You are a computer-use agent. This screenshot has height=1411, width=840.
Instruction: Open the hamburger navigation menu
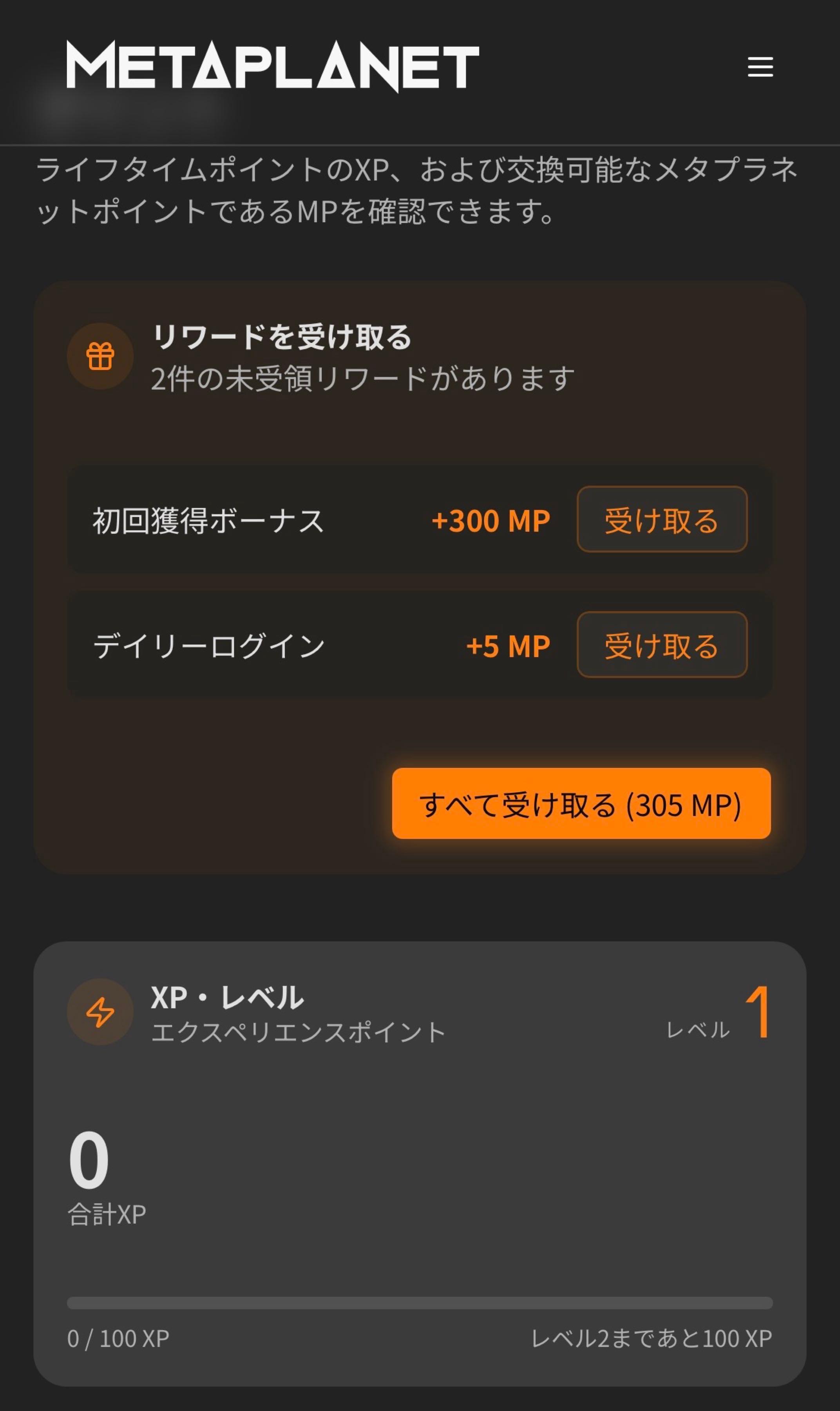tap(761, 68)
